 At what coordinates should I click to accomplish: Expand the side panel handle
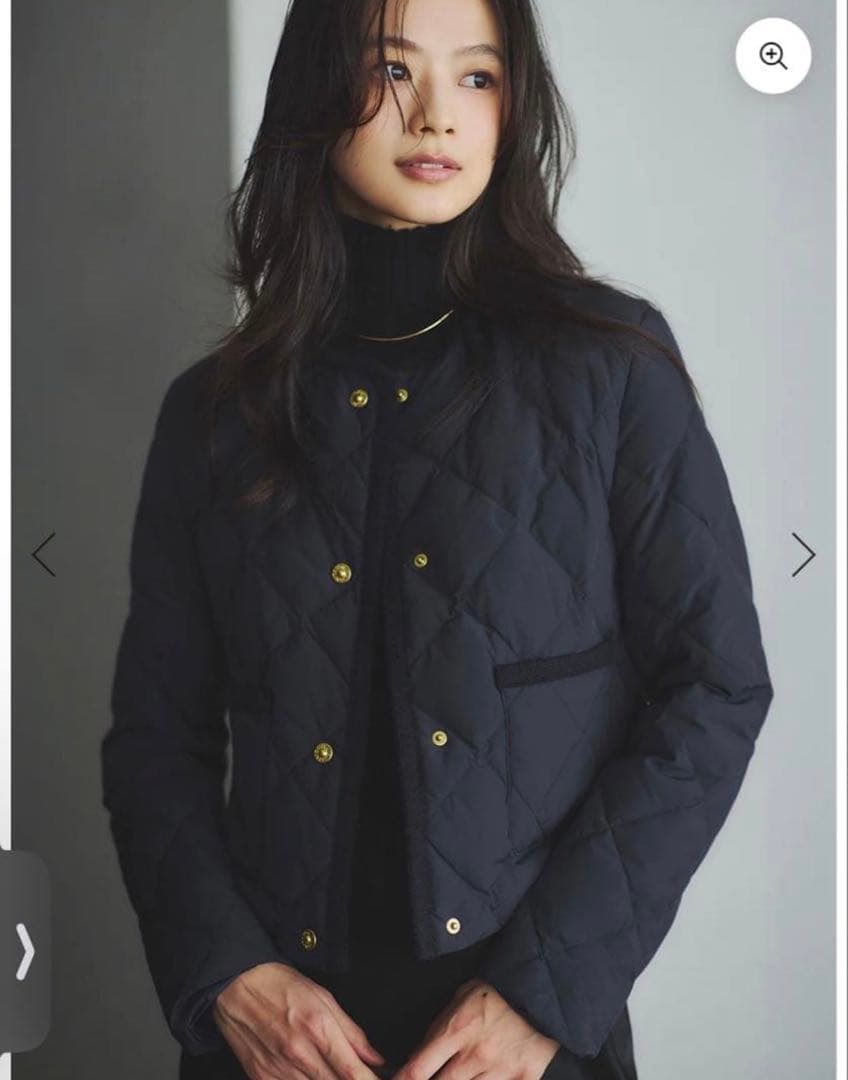tap(25, 951)
